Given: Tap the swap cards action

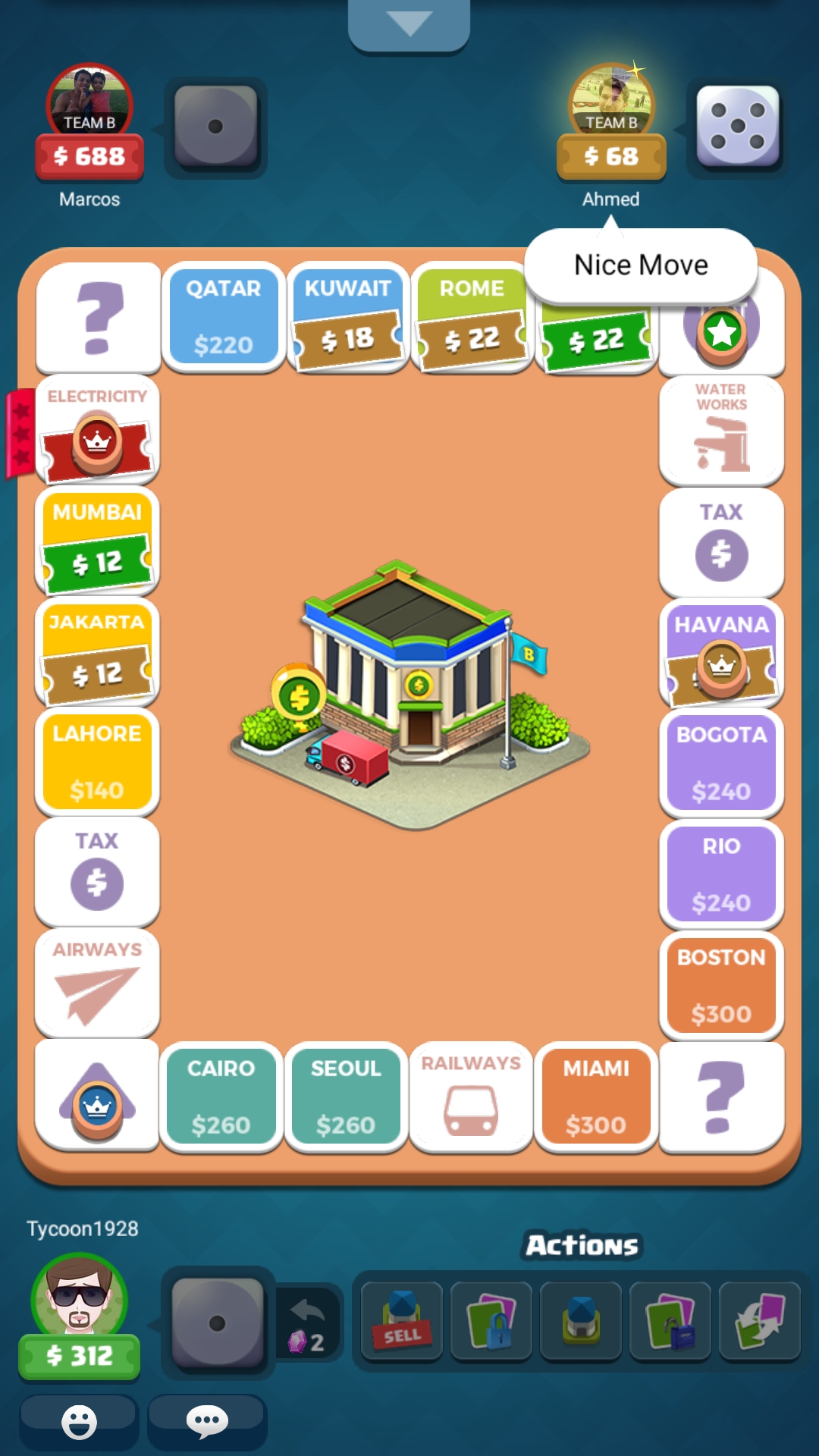Looking at the screenshot, I should (x=760, y=1320).
